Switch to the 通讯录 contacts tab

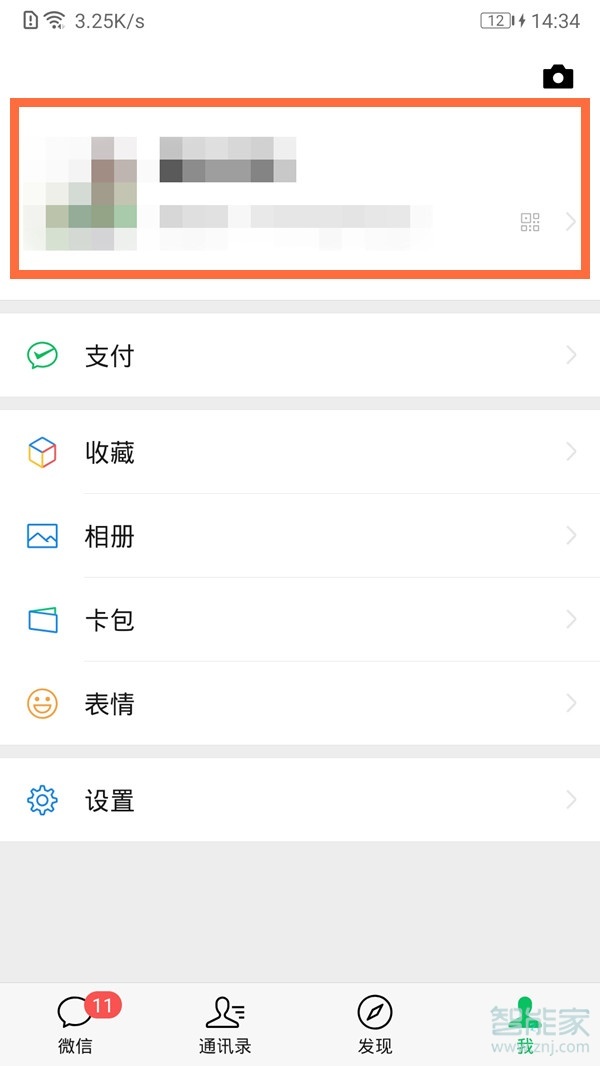(225, 1025)
